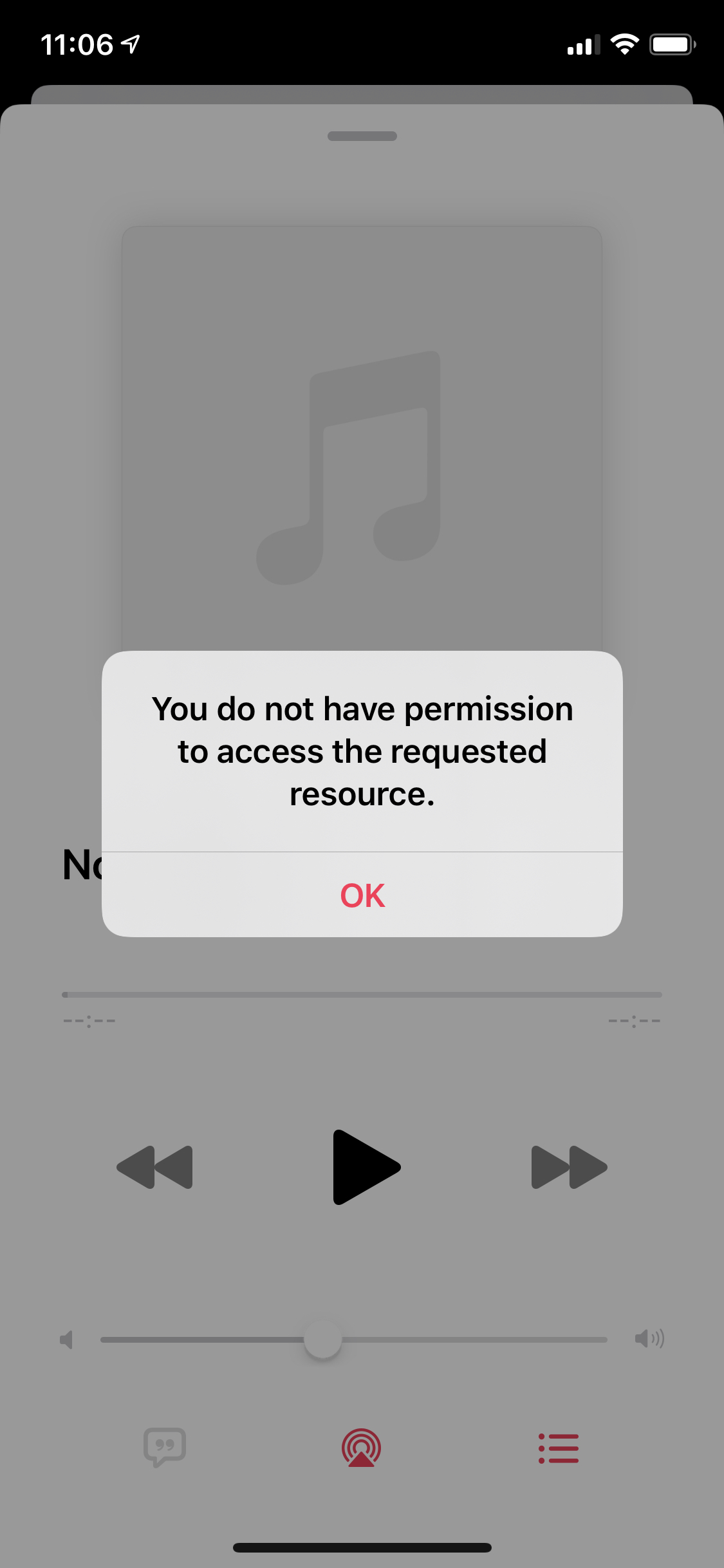The height and width of the screenshot is (1568, 724).
Task: Skip to the next track
Action: click(x=569, y=1167)
